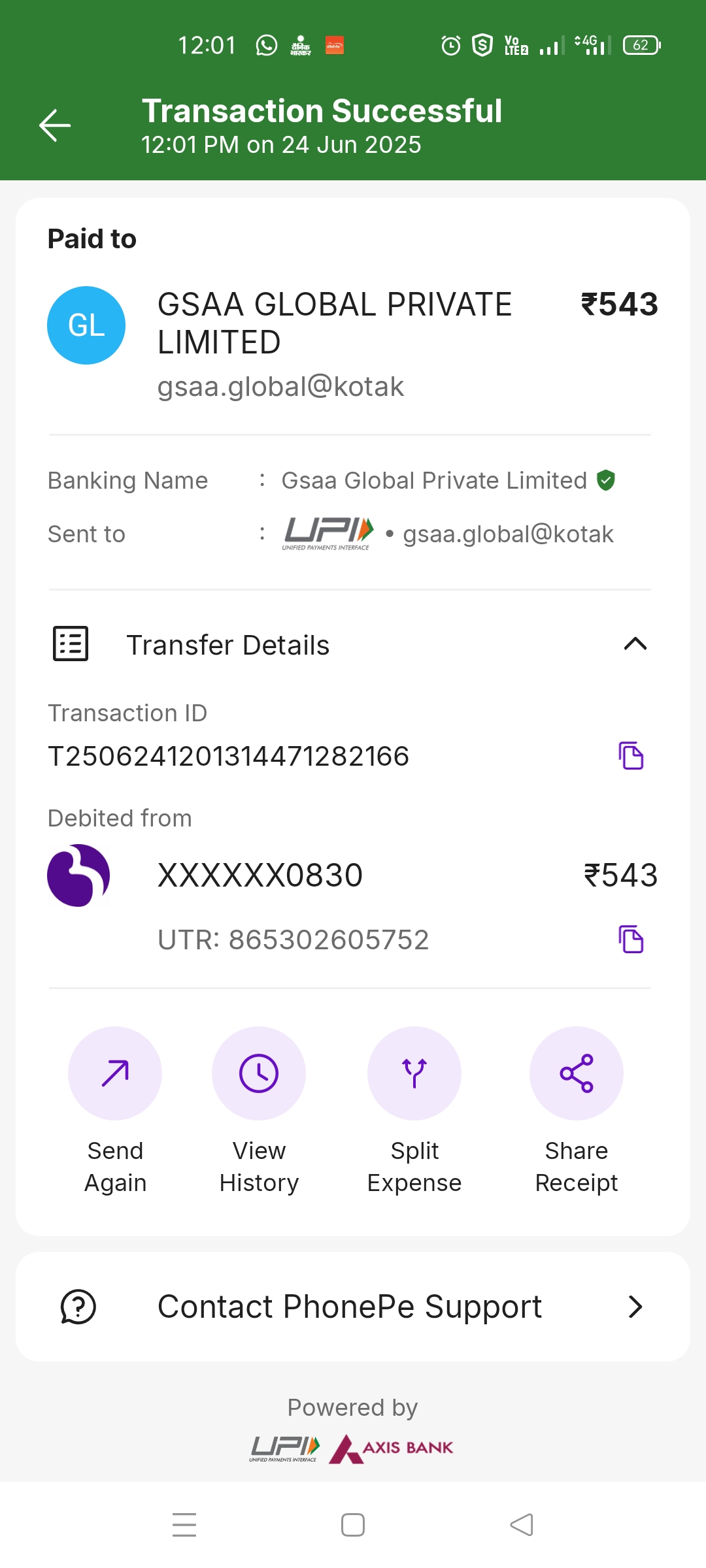The image size is (706, 1568).
Task: Copy the Transaction ID
Action: point(631,756)
